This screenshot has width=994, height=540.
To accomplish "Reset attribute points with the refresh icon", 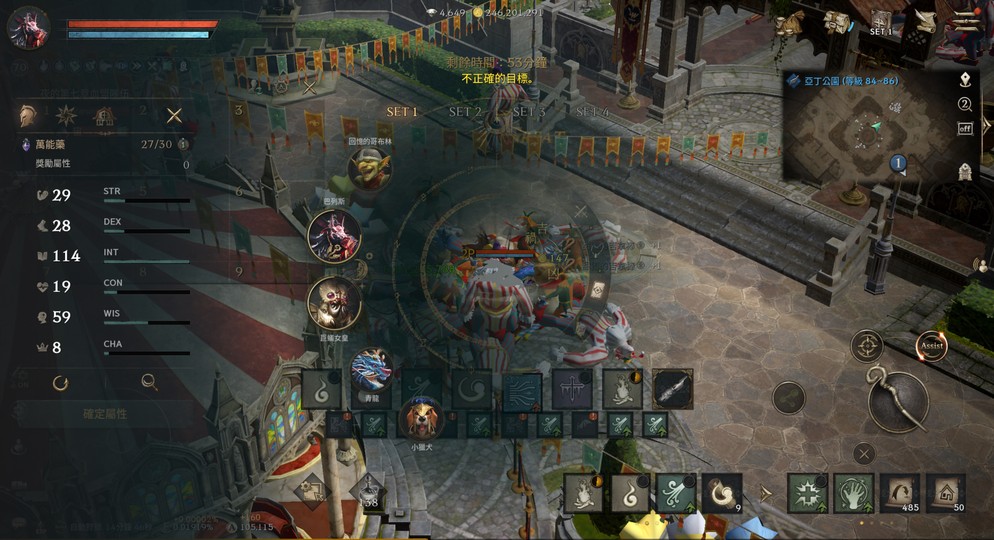I will [60, 382].
